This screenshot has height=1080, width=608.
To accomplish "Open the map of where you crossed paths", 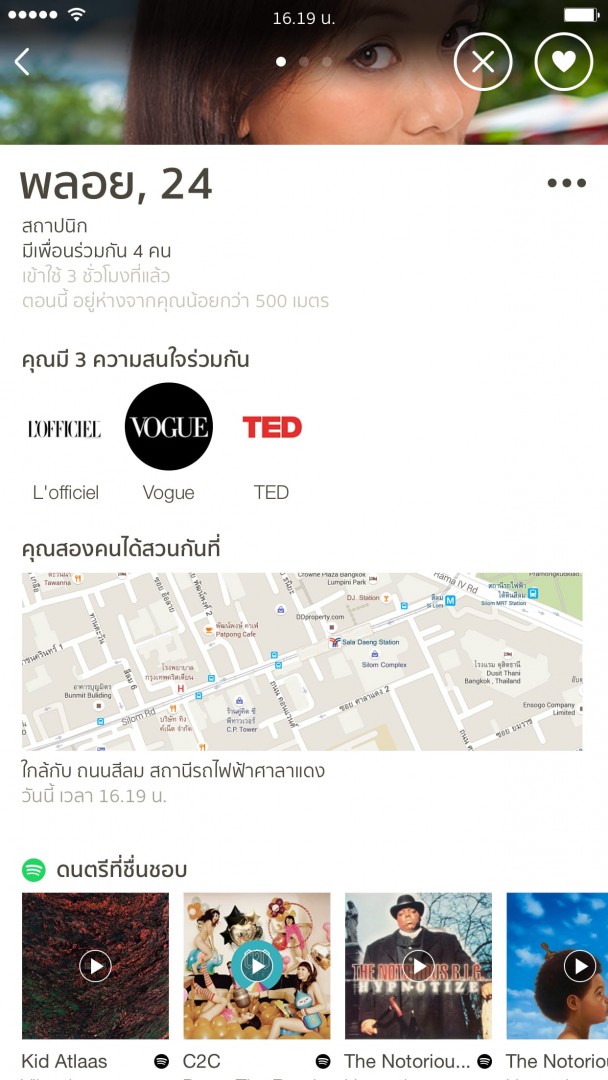I will pos(302,661).
